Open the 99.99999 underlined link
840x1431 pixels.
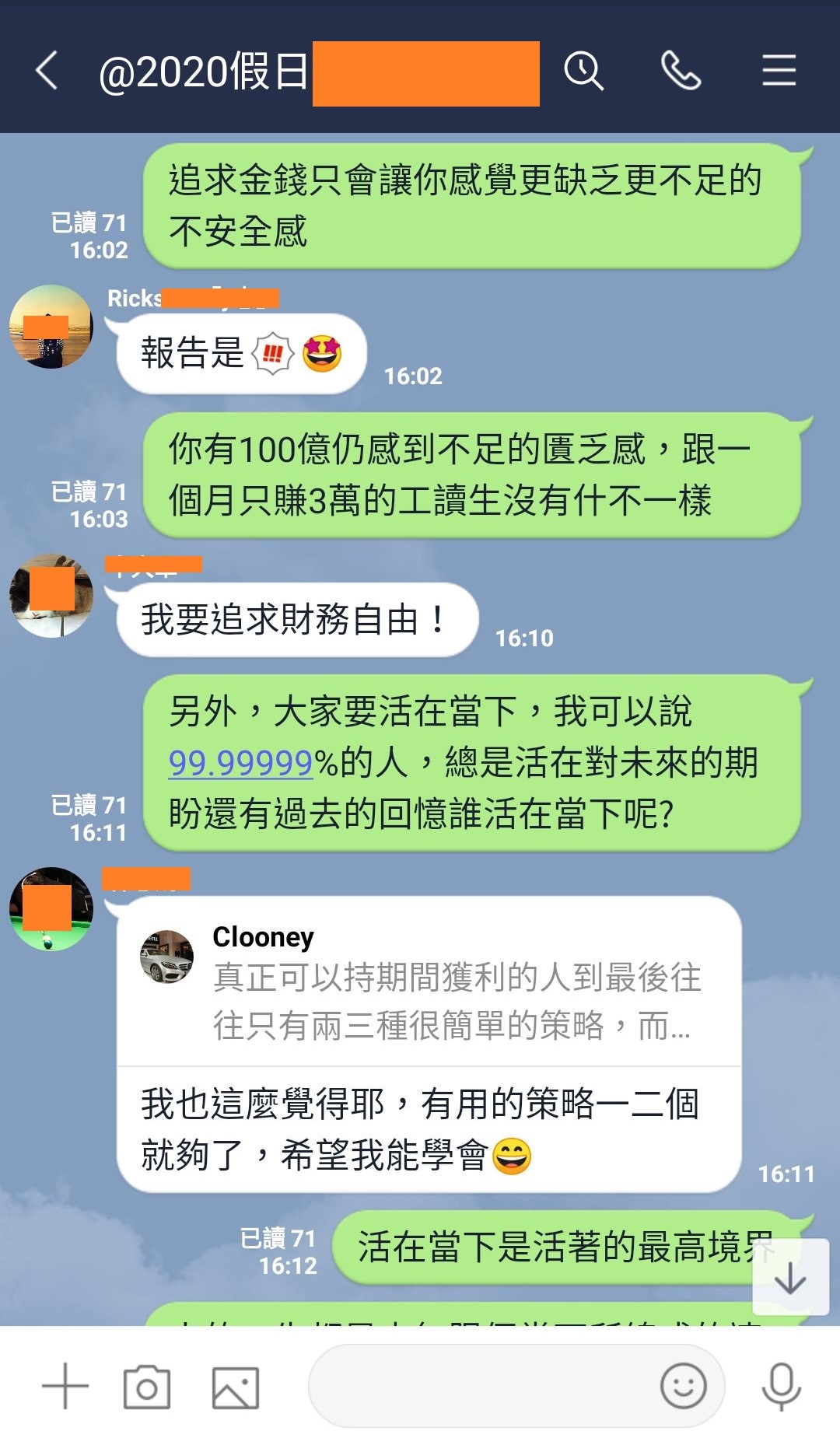241,763
